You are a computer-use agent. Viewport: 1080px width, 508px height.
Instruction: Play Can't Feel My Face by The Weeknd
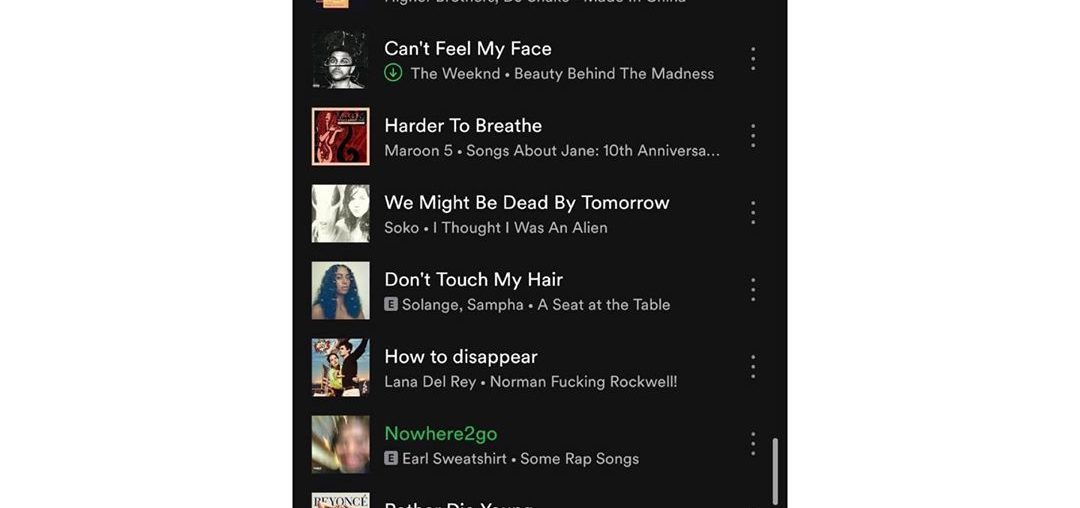(467, 49)
